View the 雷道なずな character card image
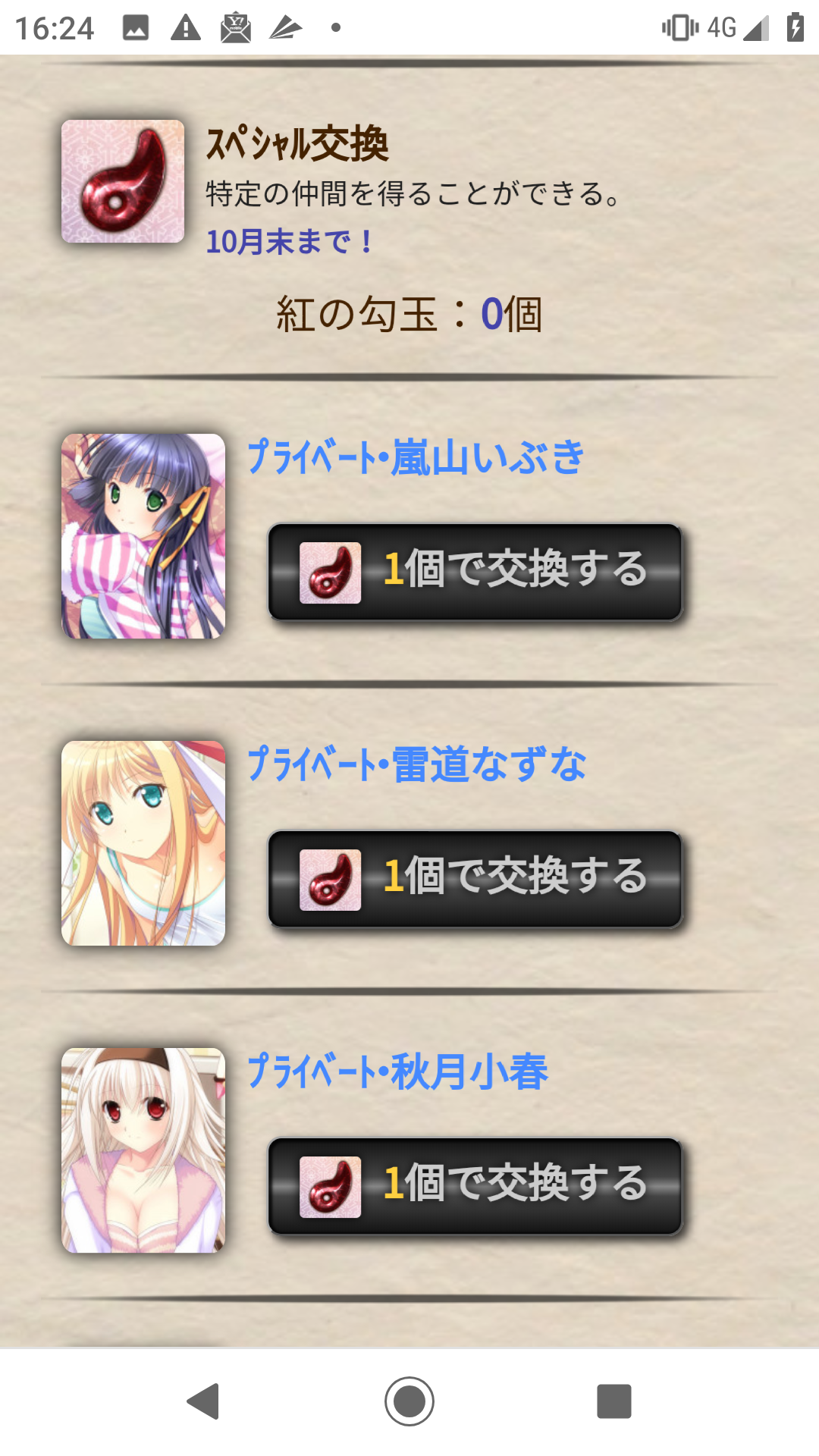Image resolution: width=819 pixels, height=1456 pixels. (x=143, y=843)
